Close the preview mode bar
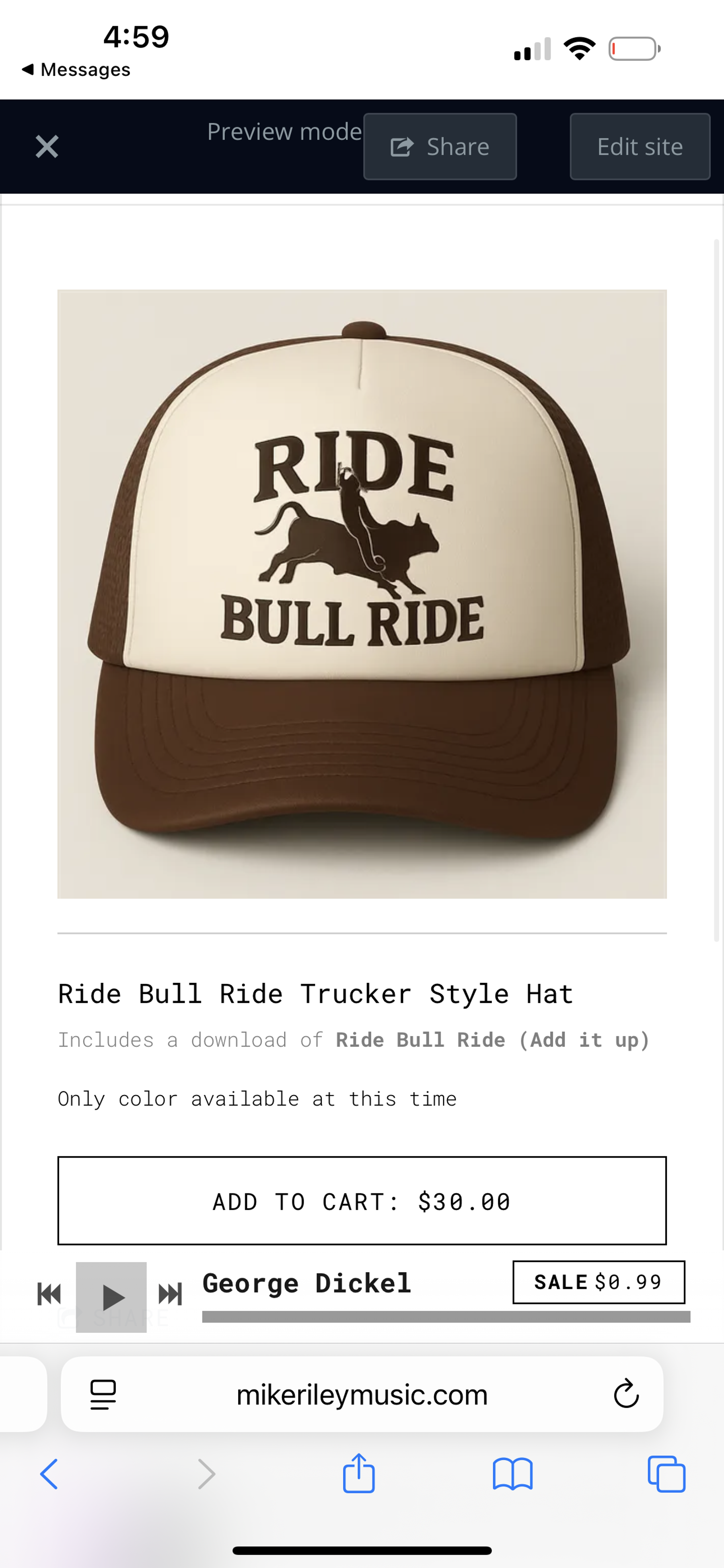The image size is (724, 1568). (x=47, y=147)
